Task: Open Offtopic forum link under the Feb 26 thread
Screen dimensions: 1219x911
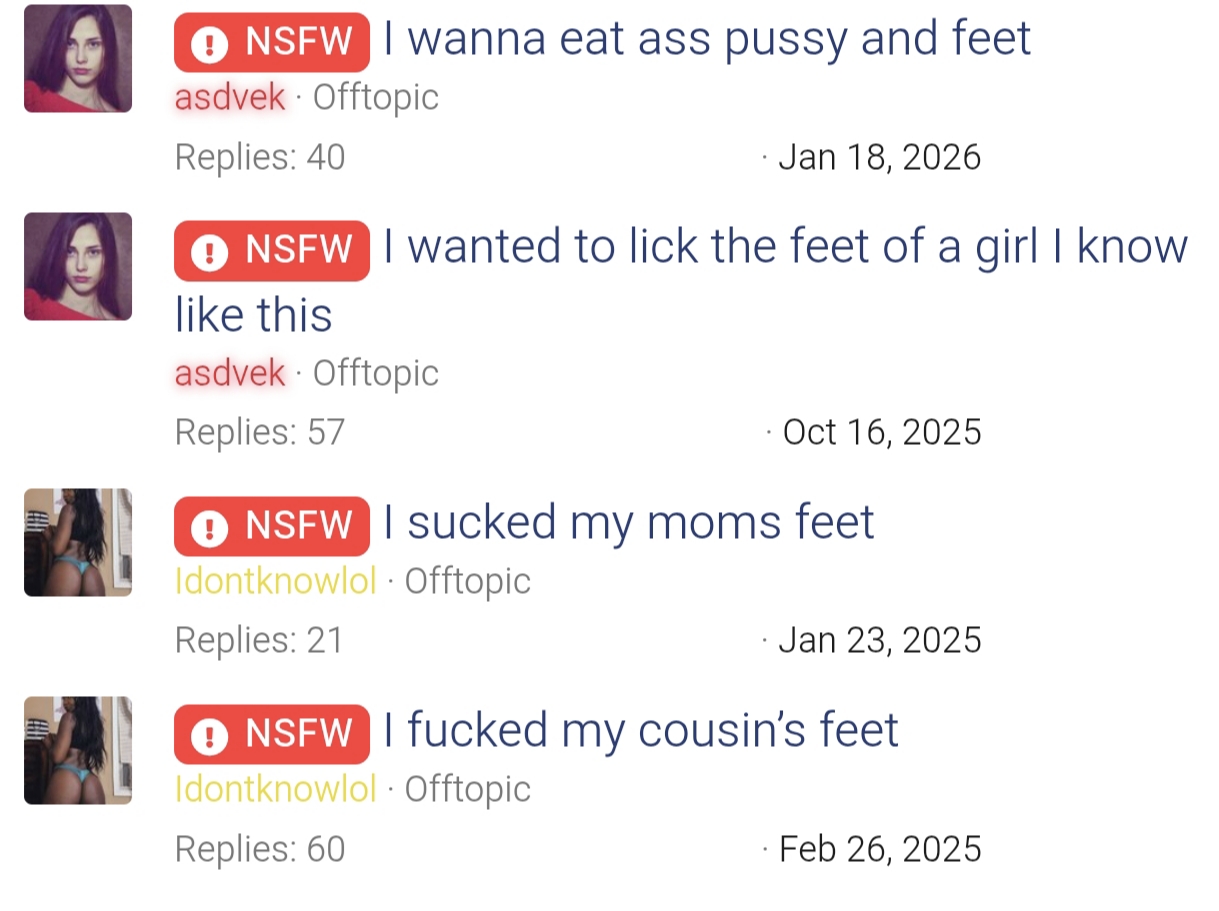Action: pyautogui.click(x=467, y=789)
